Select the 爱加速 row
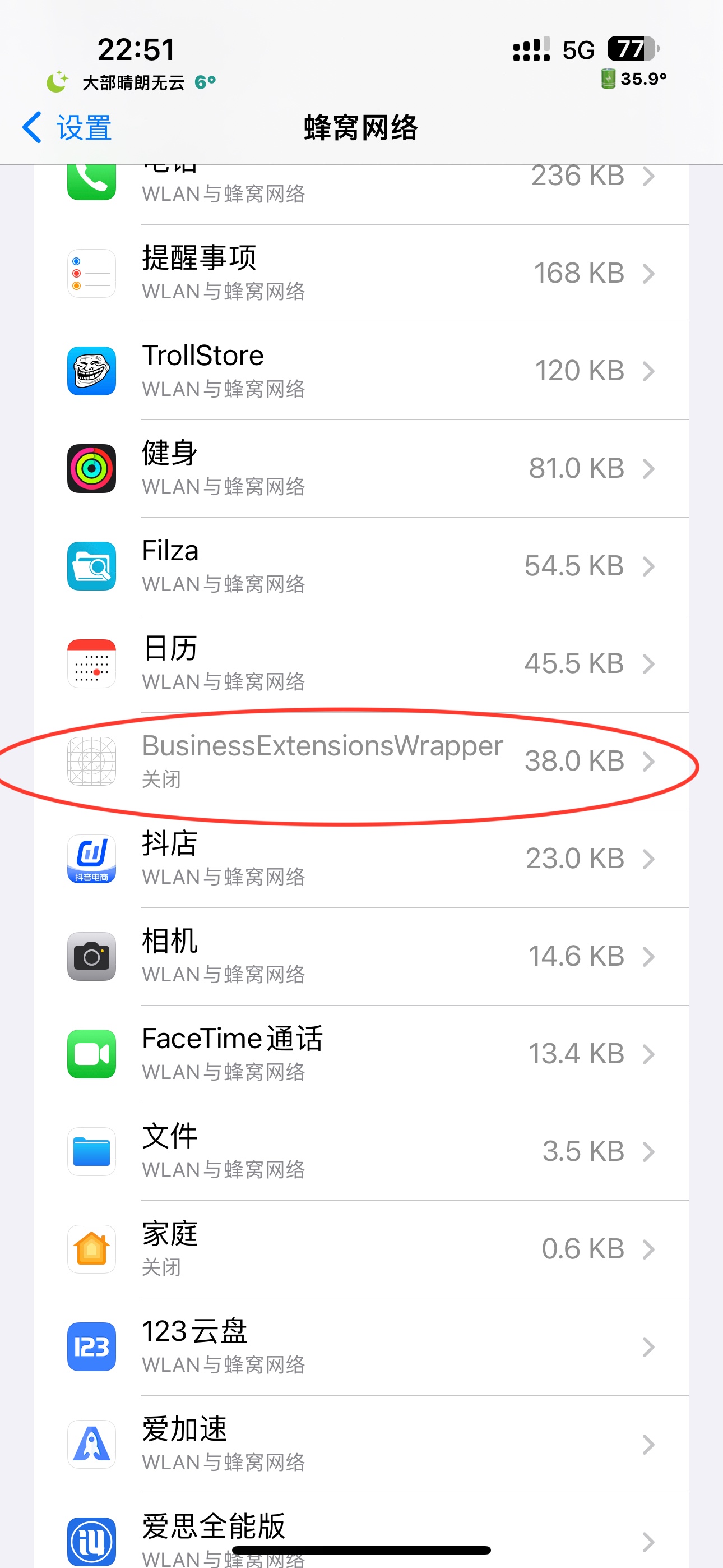This screenshot has width=723, height=1568. coord(361,1445)
